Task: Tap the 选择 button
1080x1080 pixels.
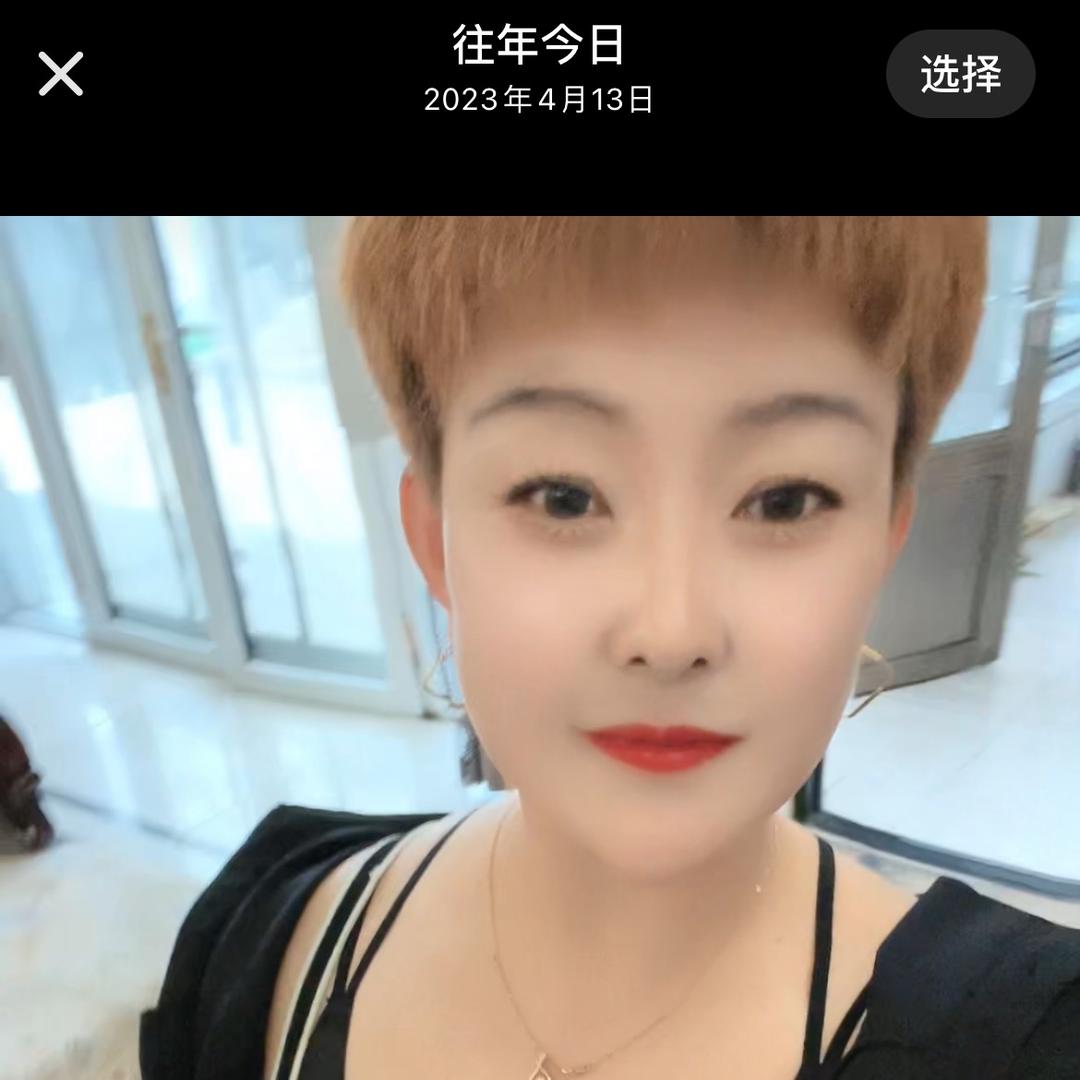Action: [x=960, y=74]
